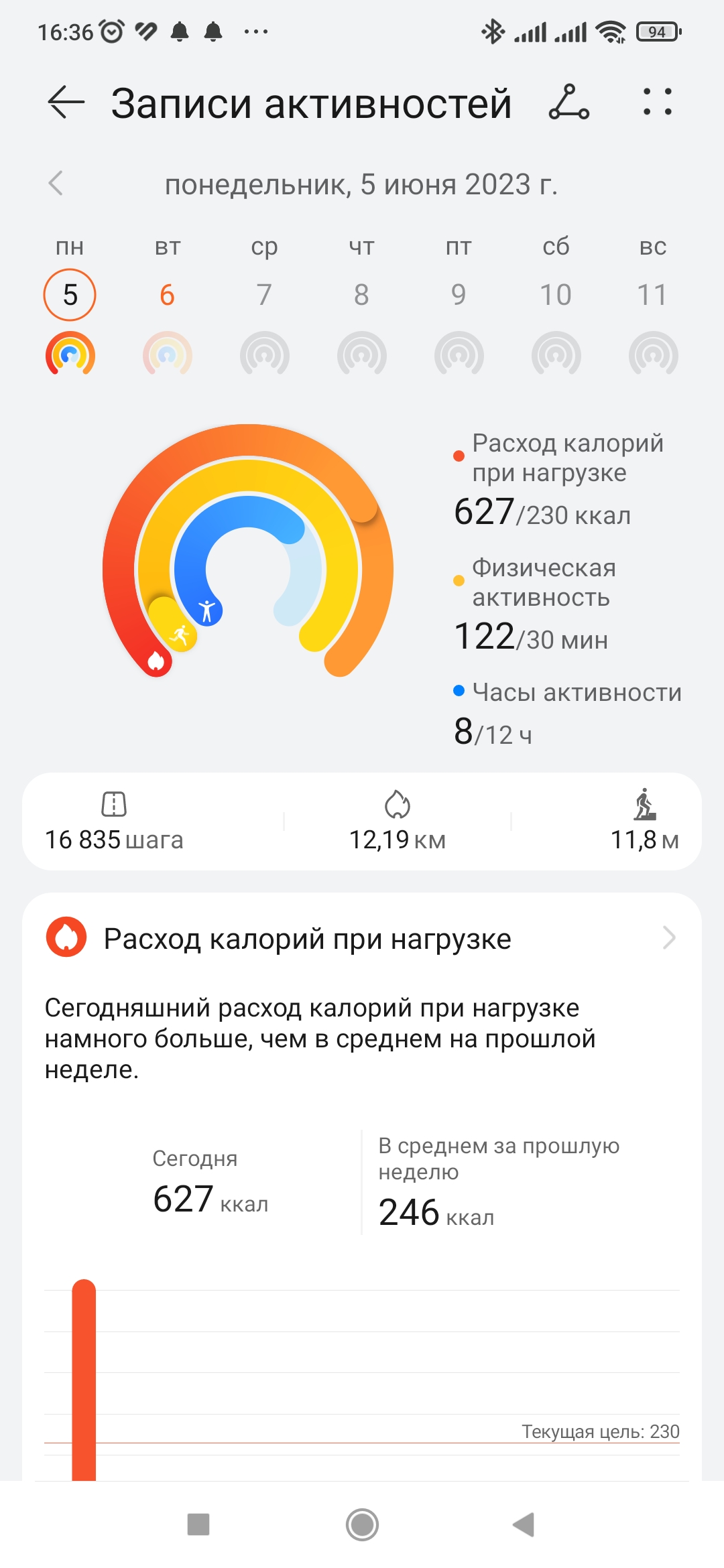Tap the system home button

[x=362, y=1525]
